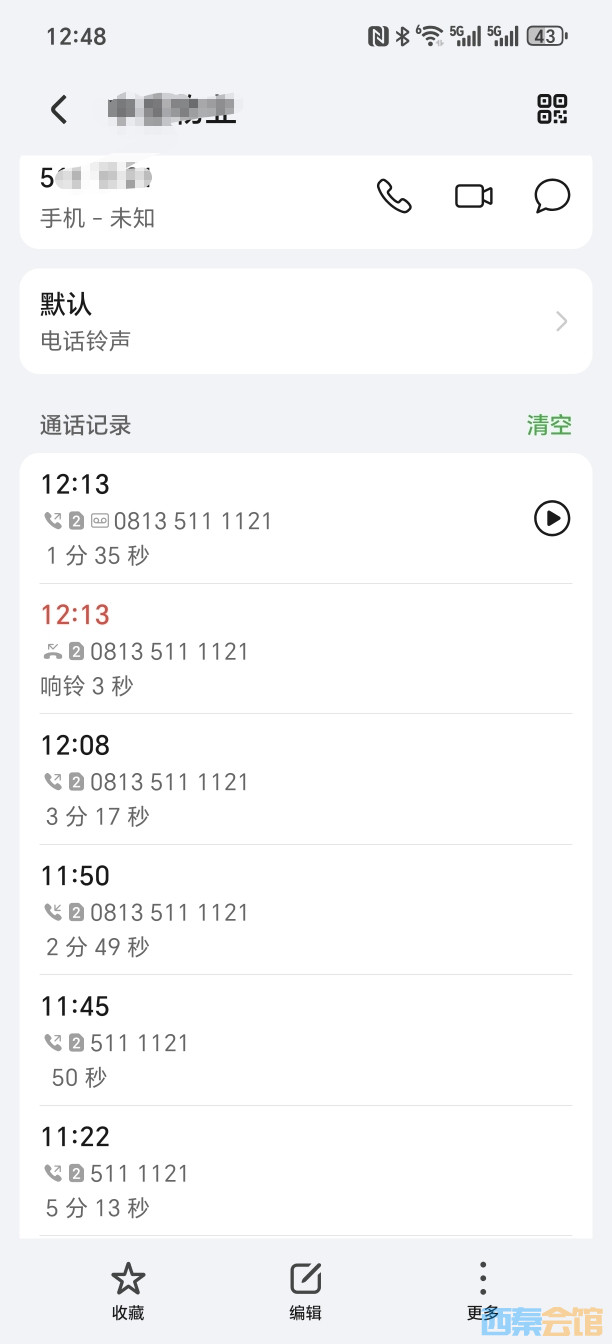This screenshot has height=1344, width=612.
Task: Open the 11:50 call record
Action: pyautogui.click(x=290, y=910)
